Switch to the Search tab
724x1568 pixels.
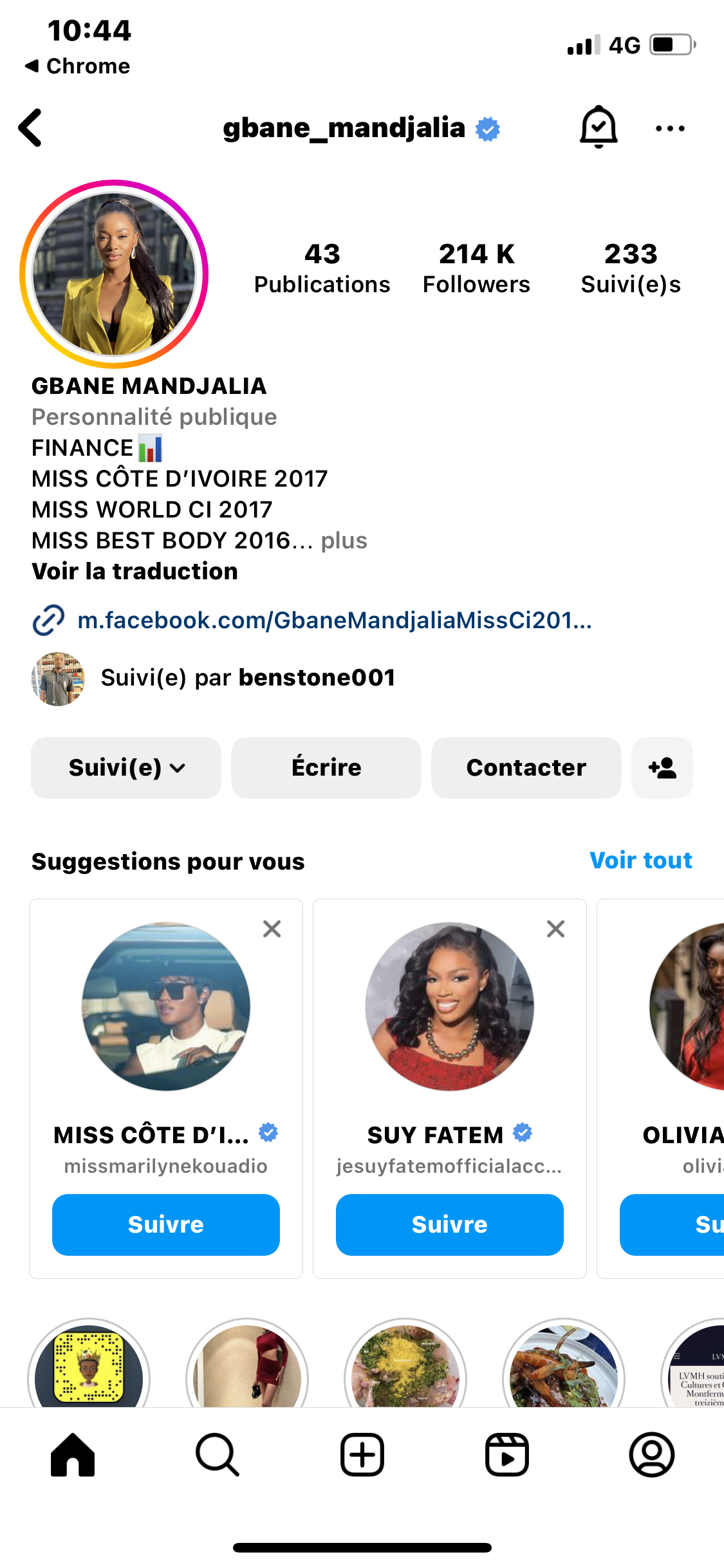click(218, 1455)
